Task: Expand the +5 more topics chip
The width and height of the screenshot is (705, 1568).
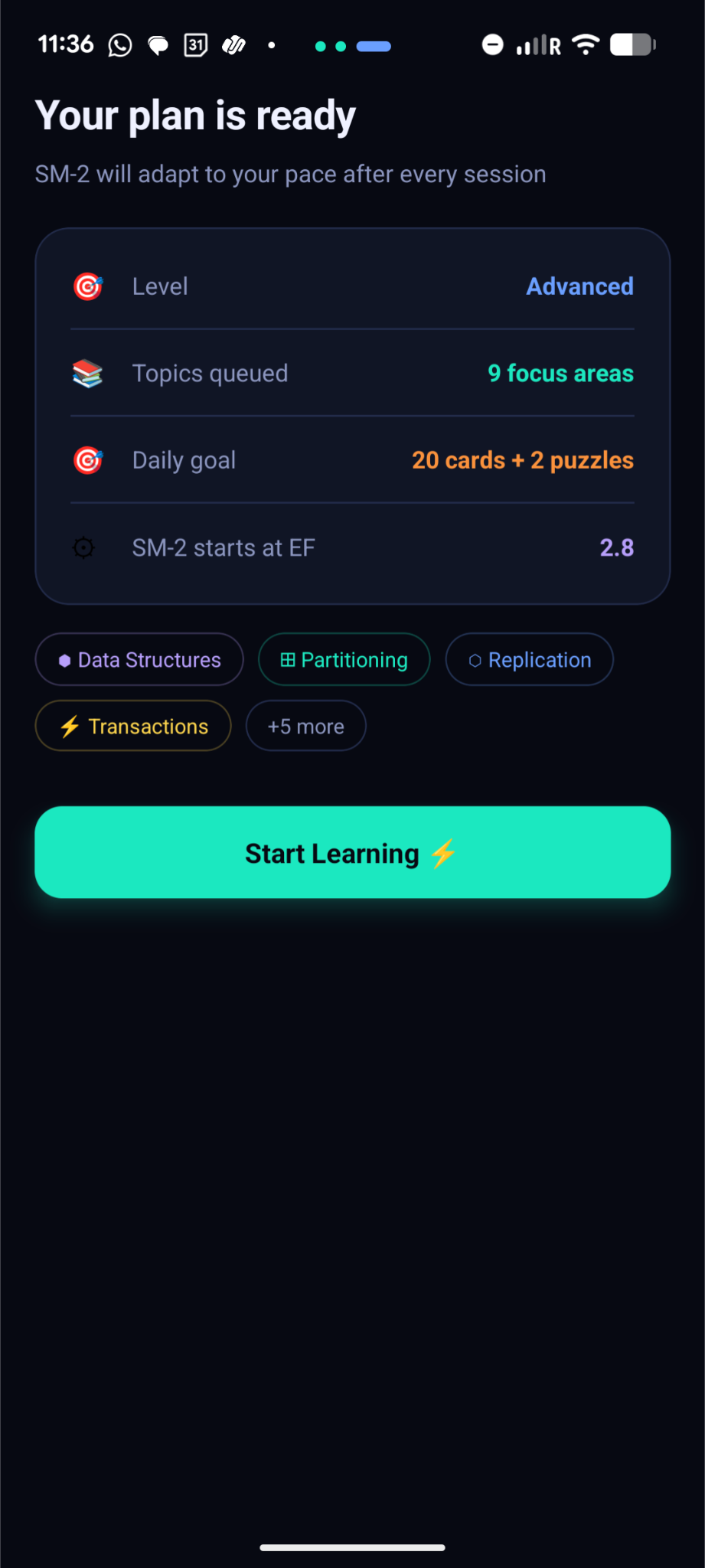Action: [305, 726]
